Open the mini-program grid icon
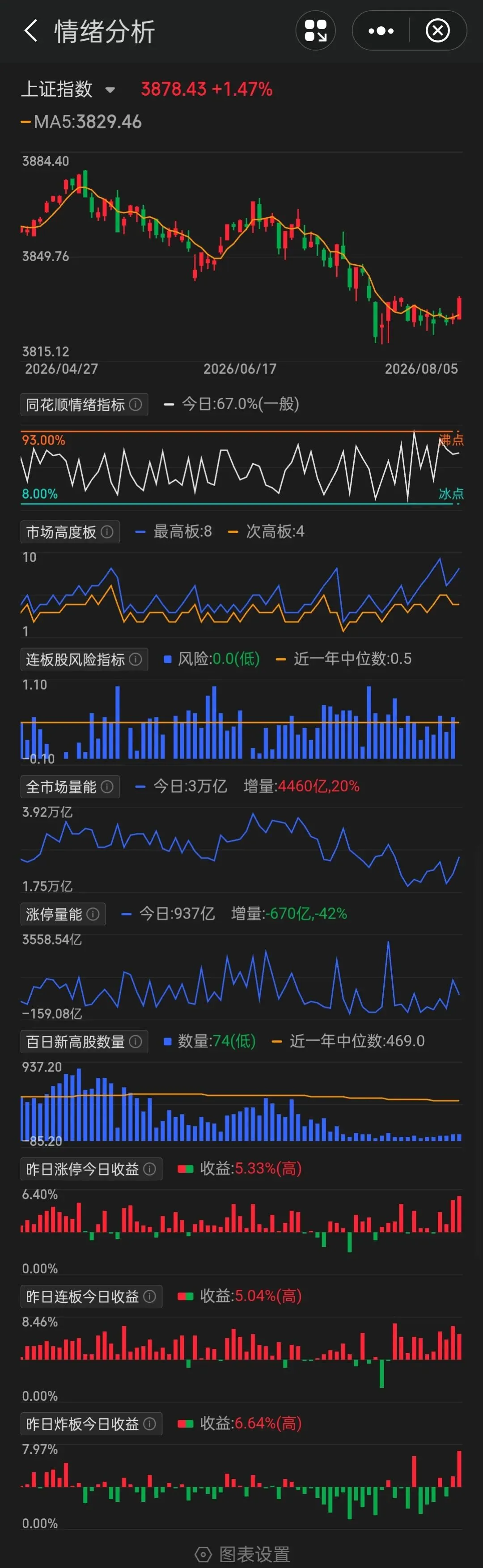The height and width of the screenshot is (1568, 483). tap(316, 30)
